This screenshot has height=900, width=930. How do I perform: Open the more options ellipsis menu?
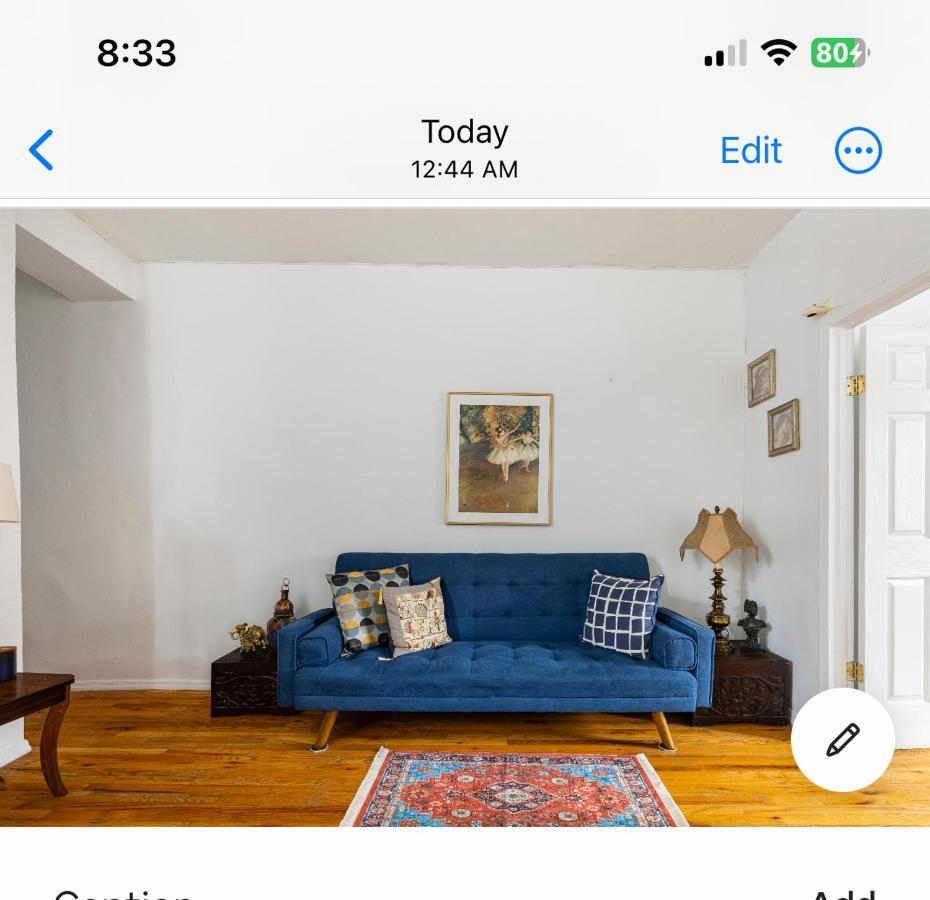(x=858, y=151)
